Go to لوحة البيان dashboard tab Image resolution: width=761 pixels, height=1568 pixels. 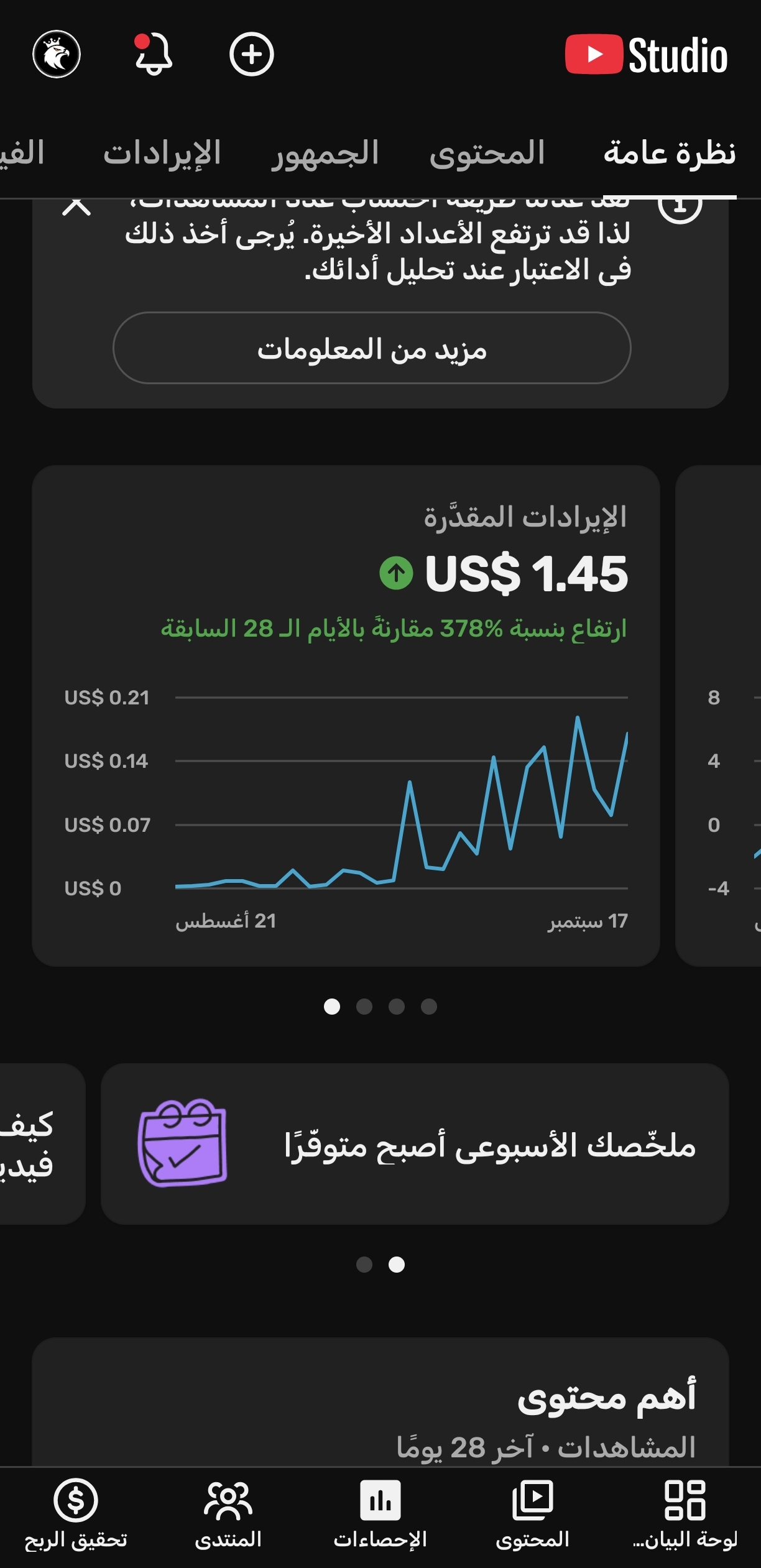click(x=685, y=1515)
